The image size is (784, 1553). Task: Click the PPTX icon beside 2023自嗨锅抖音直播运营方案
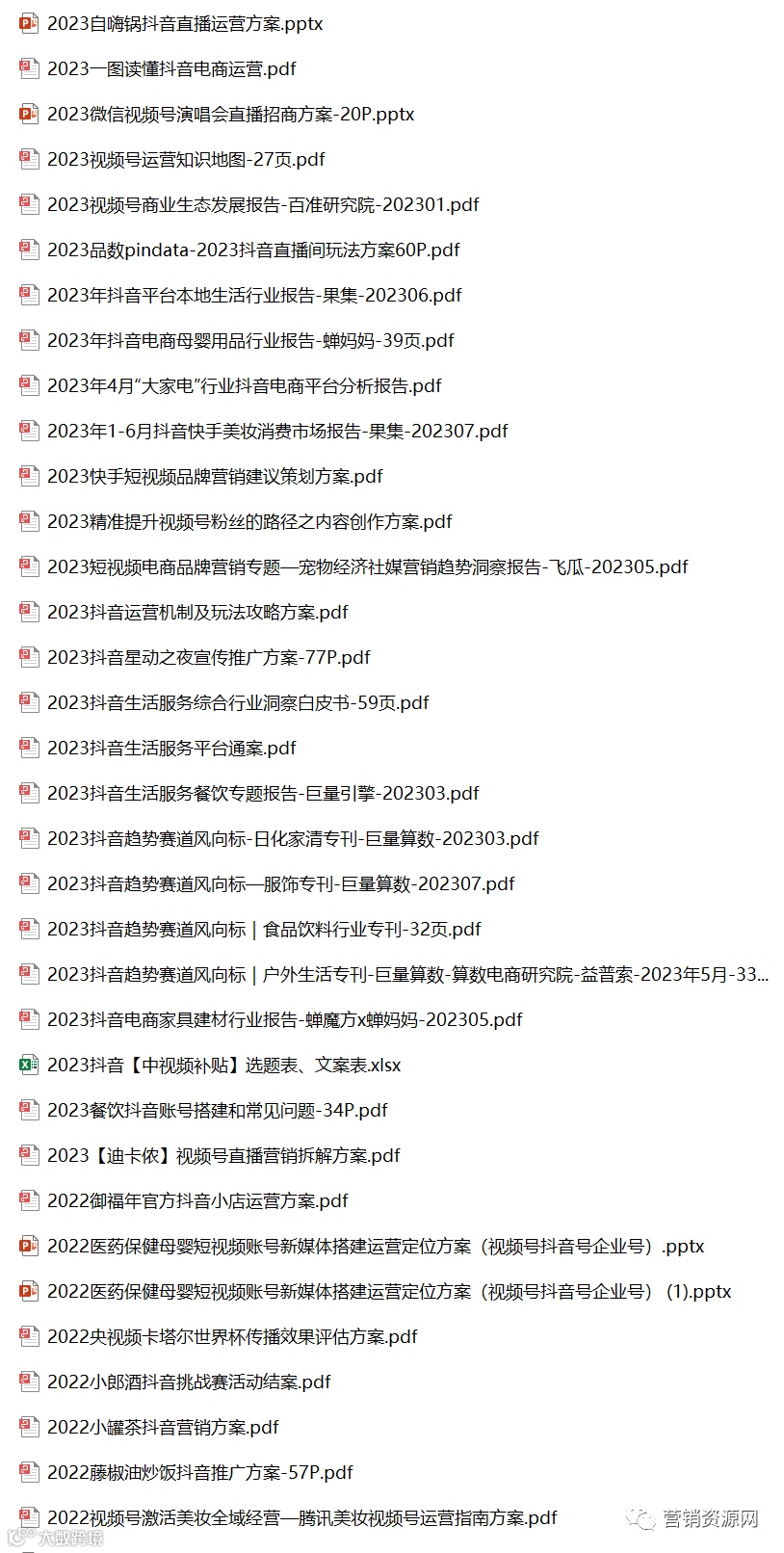(26, 23)
